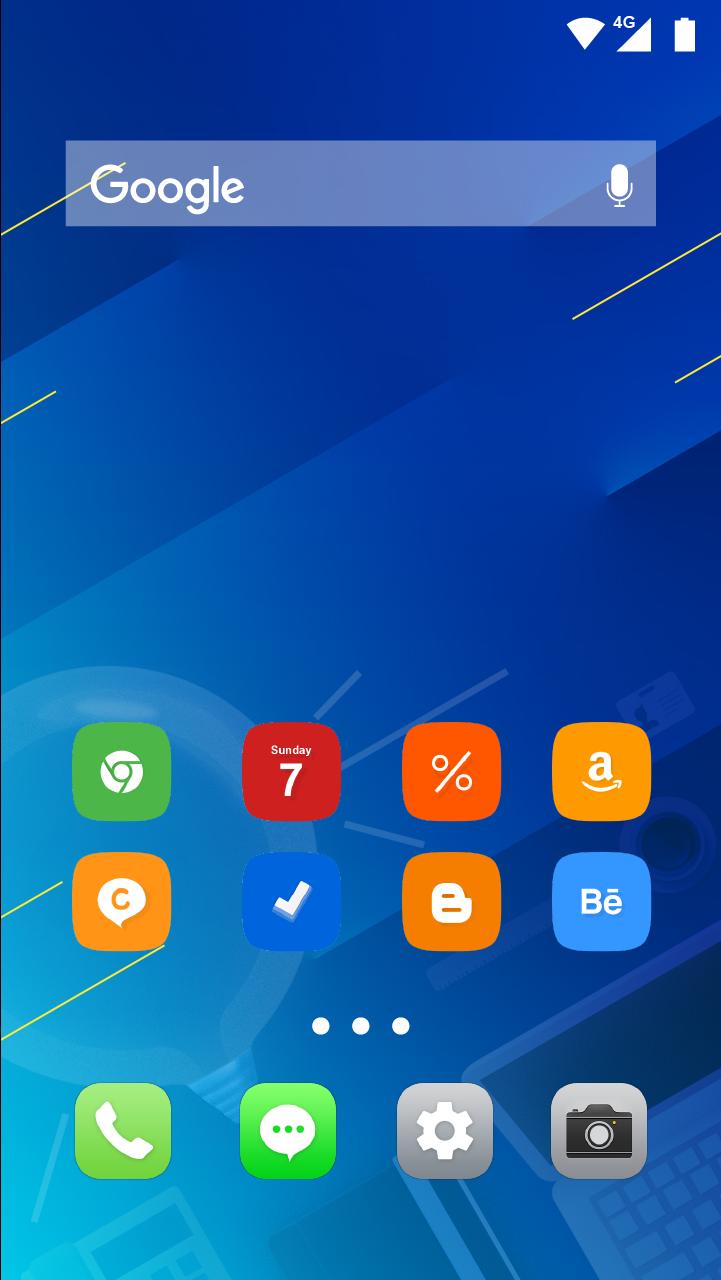Screen dimensions: 721x1280
Task: Launch the Camera from the dock
Action: 599,1131
